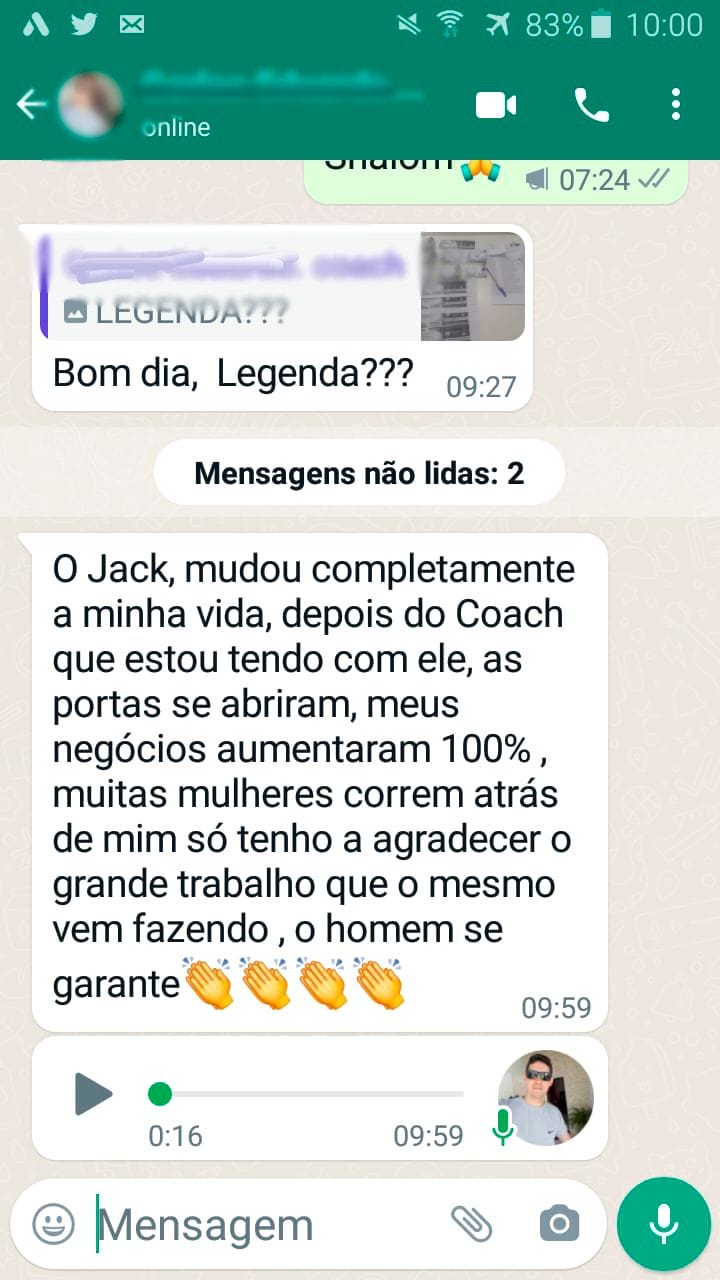Open the emoji picker

coord(53,1224)
